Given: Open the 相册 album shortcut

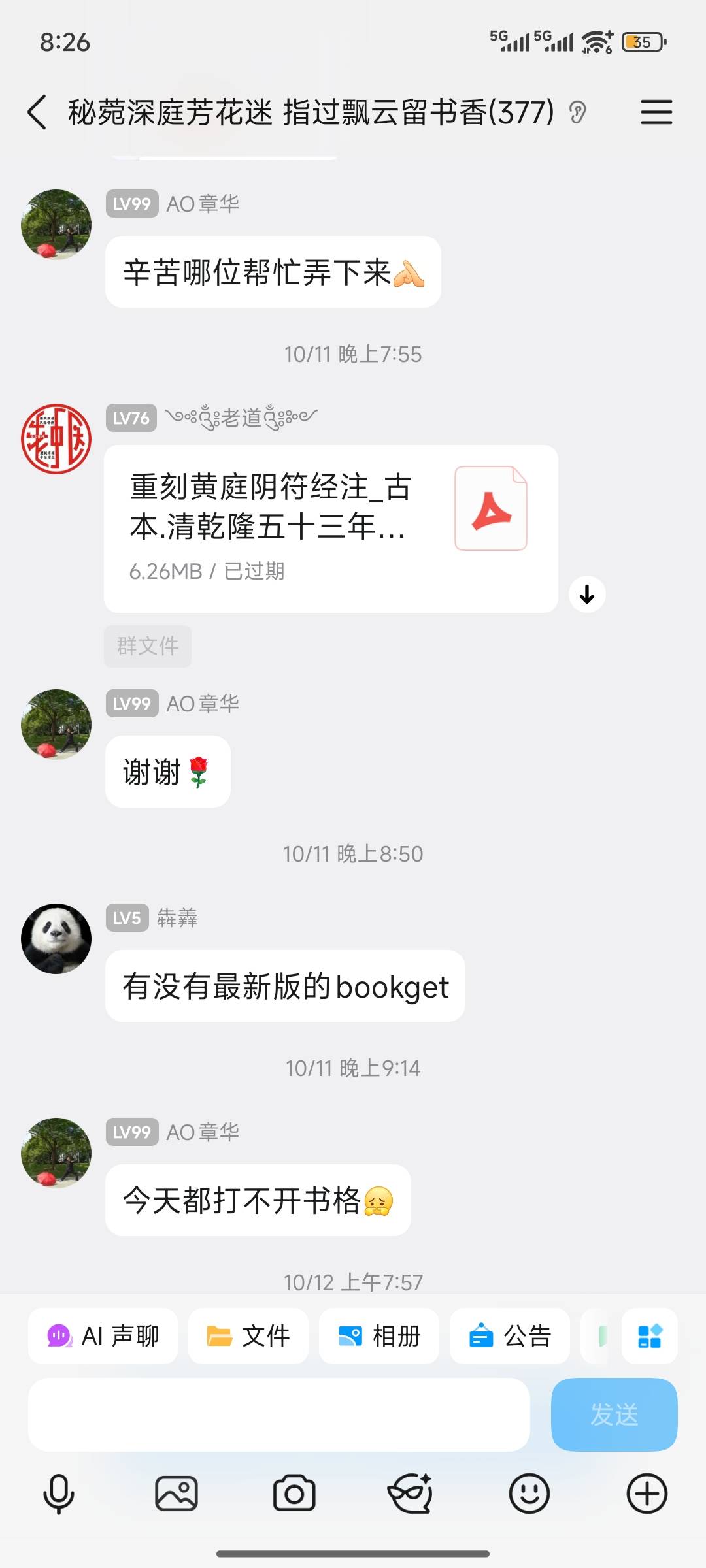Looking at the screenshot, I should (379, 1336).
